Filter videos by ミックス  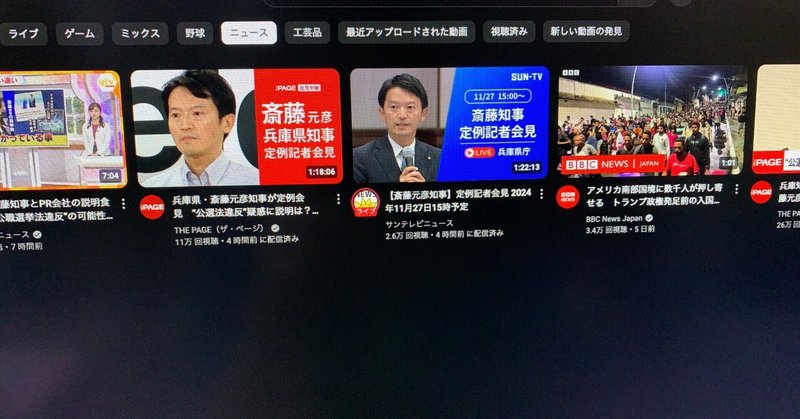[x=140, y=32]
